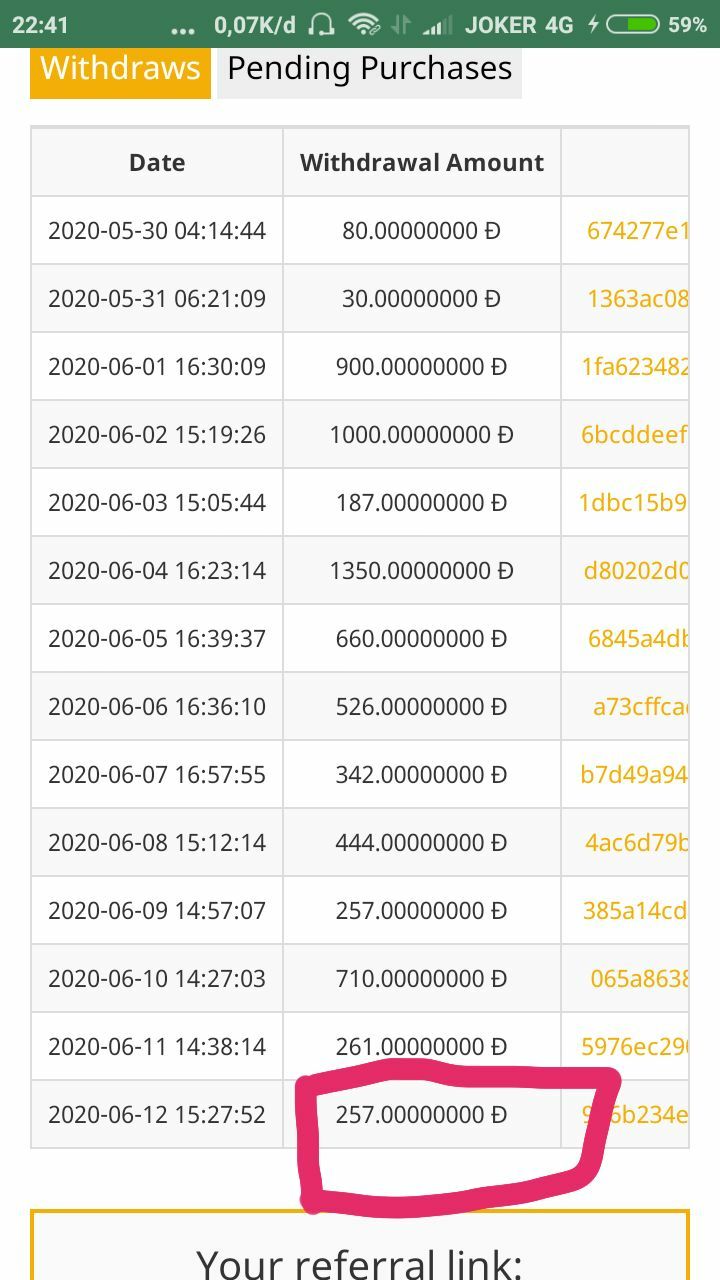Open transaction link 6845a4db
The width and height of the screenshot is (720, 1280).
pyautogui.click(x=639, y=639)
